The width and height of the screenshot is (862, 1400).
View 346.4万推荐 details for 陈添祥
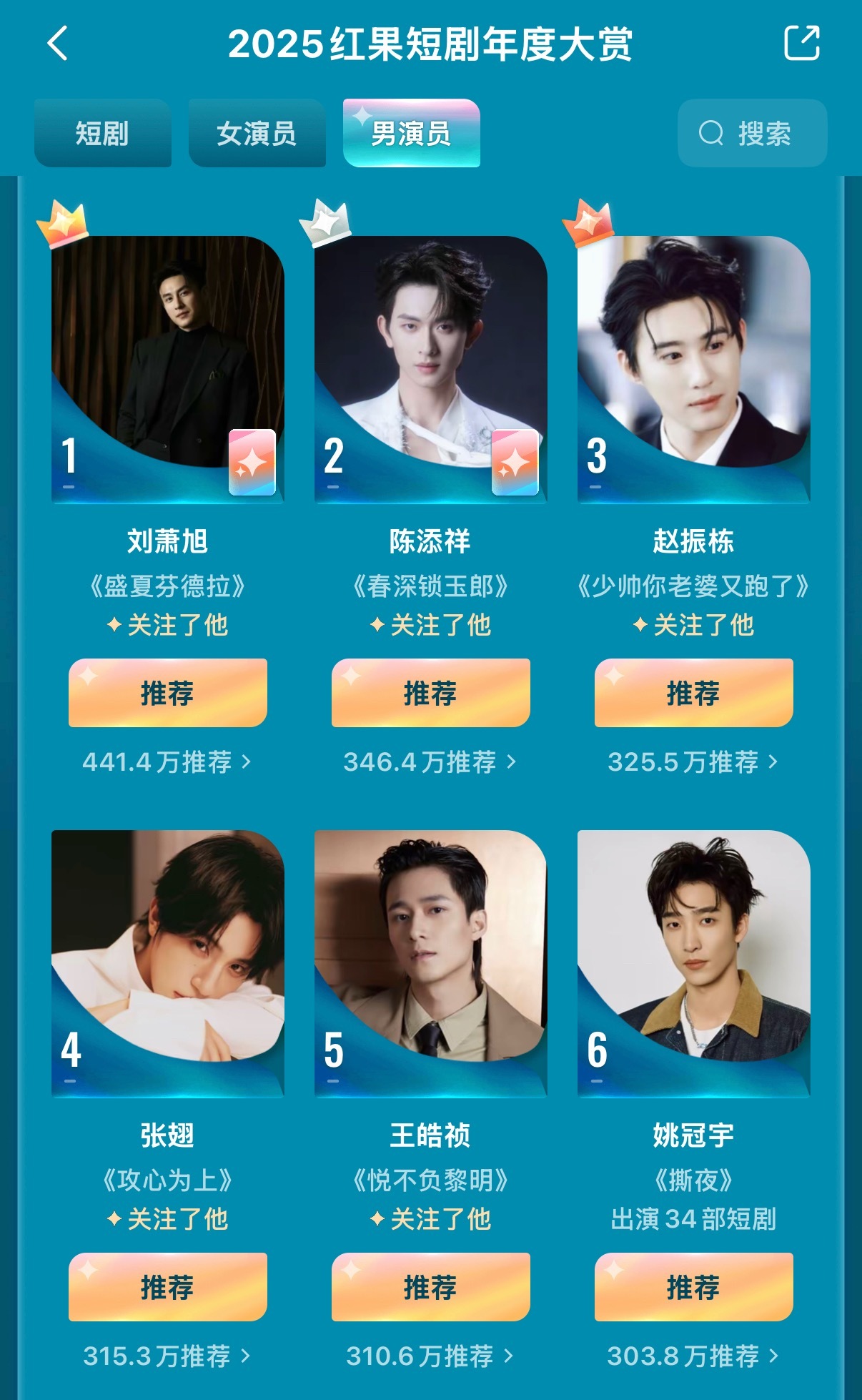click(x=430, y=762)
